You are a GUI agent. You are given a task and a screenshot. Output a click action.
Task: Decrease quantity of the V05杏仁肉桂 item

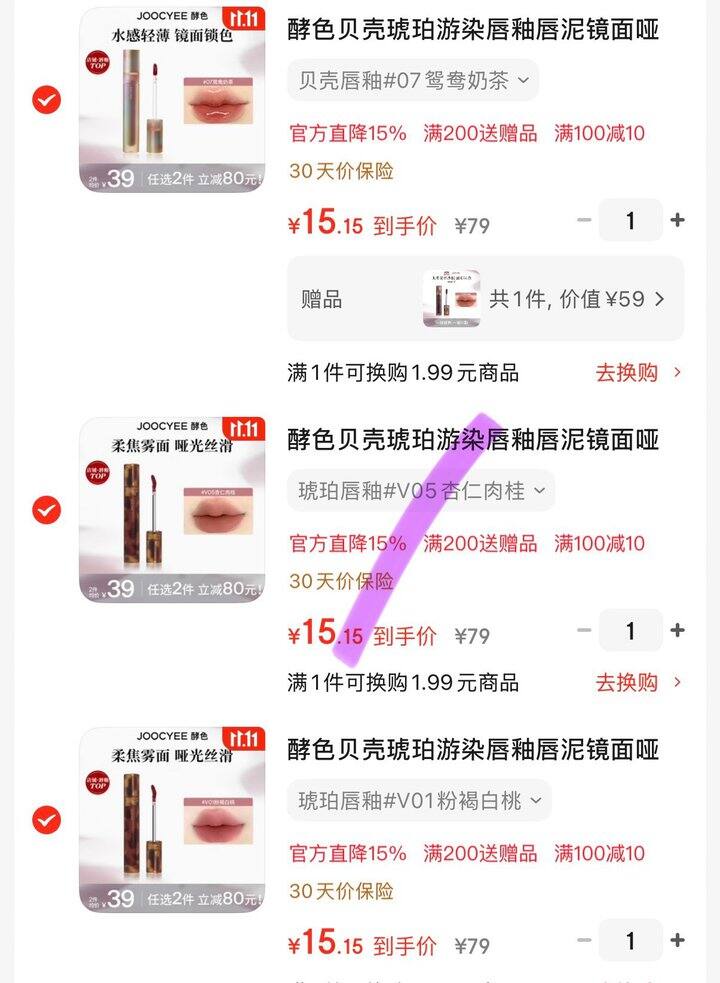(x=583, y=631)
